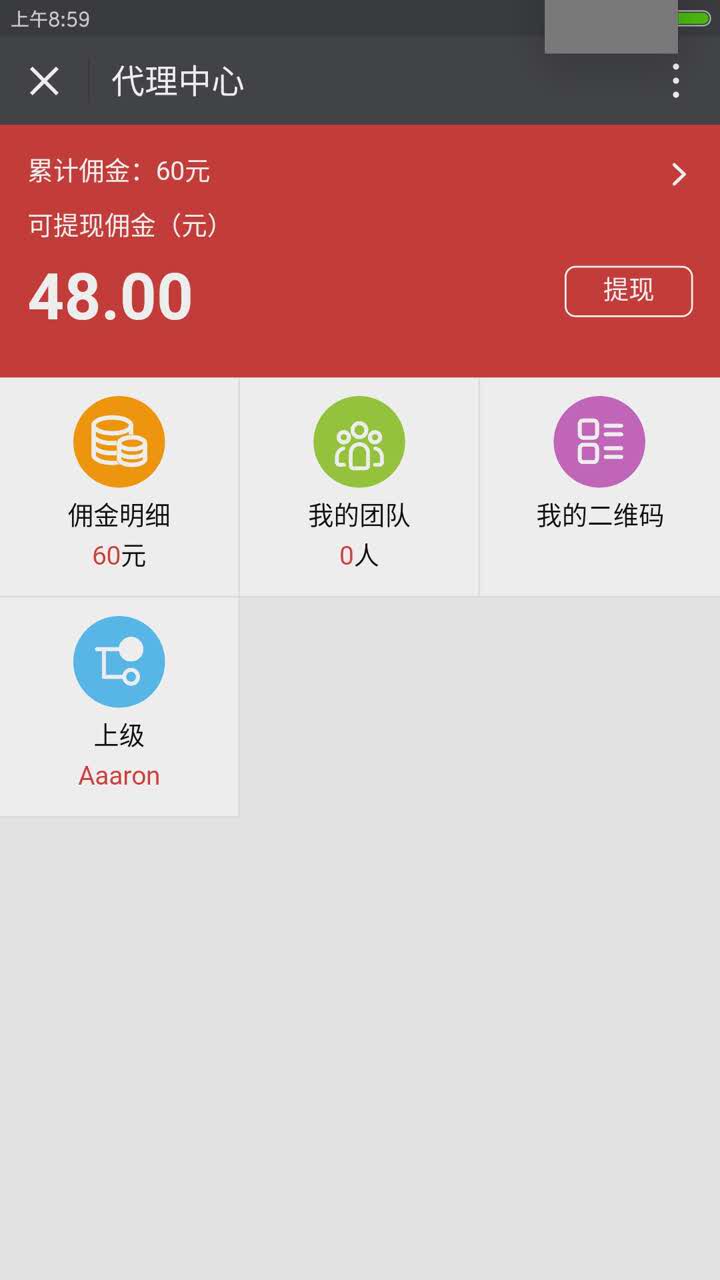720x1280 pixels.
Task: Open 佣金明细 commission details
Action: 119,486
